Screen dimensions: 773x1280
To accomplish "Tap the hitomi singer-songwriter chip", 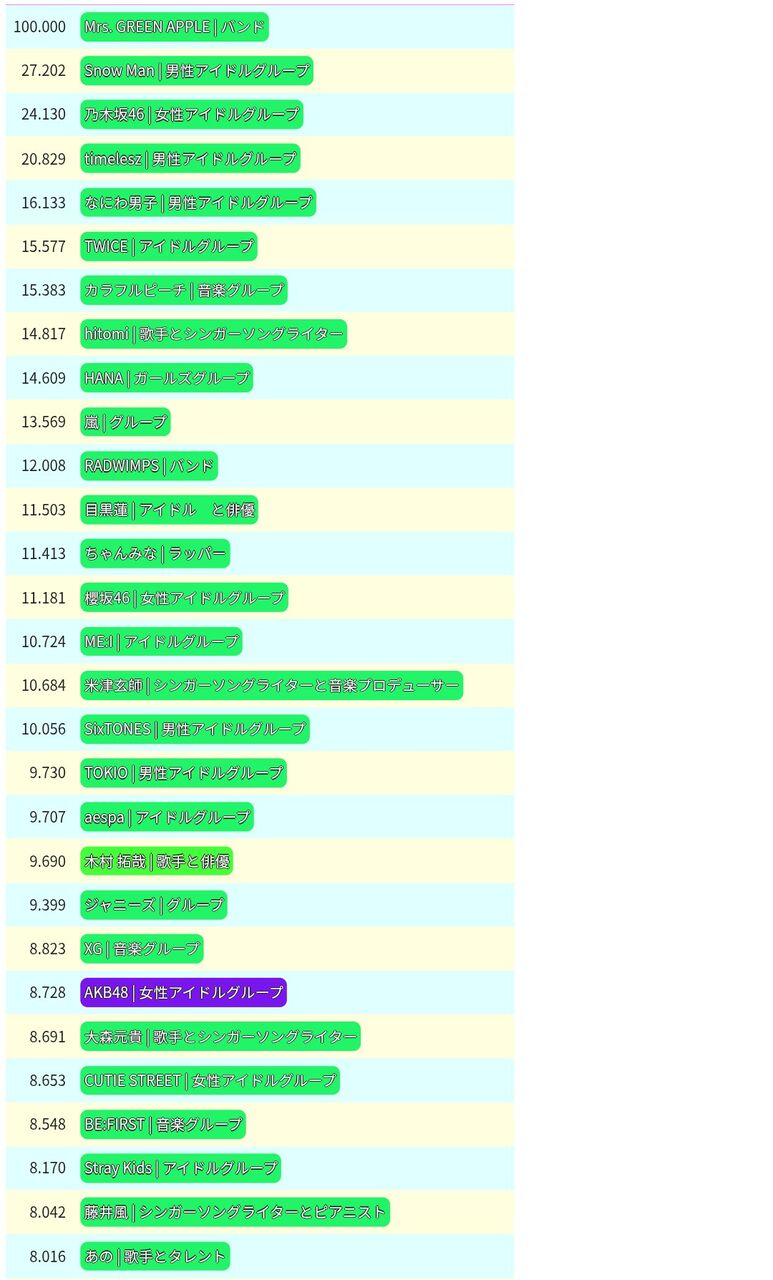I will [214, 335].
